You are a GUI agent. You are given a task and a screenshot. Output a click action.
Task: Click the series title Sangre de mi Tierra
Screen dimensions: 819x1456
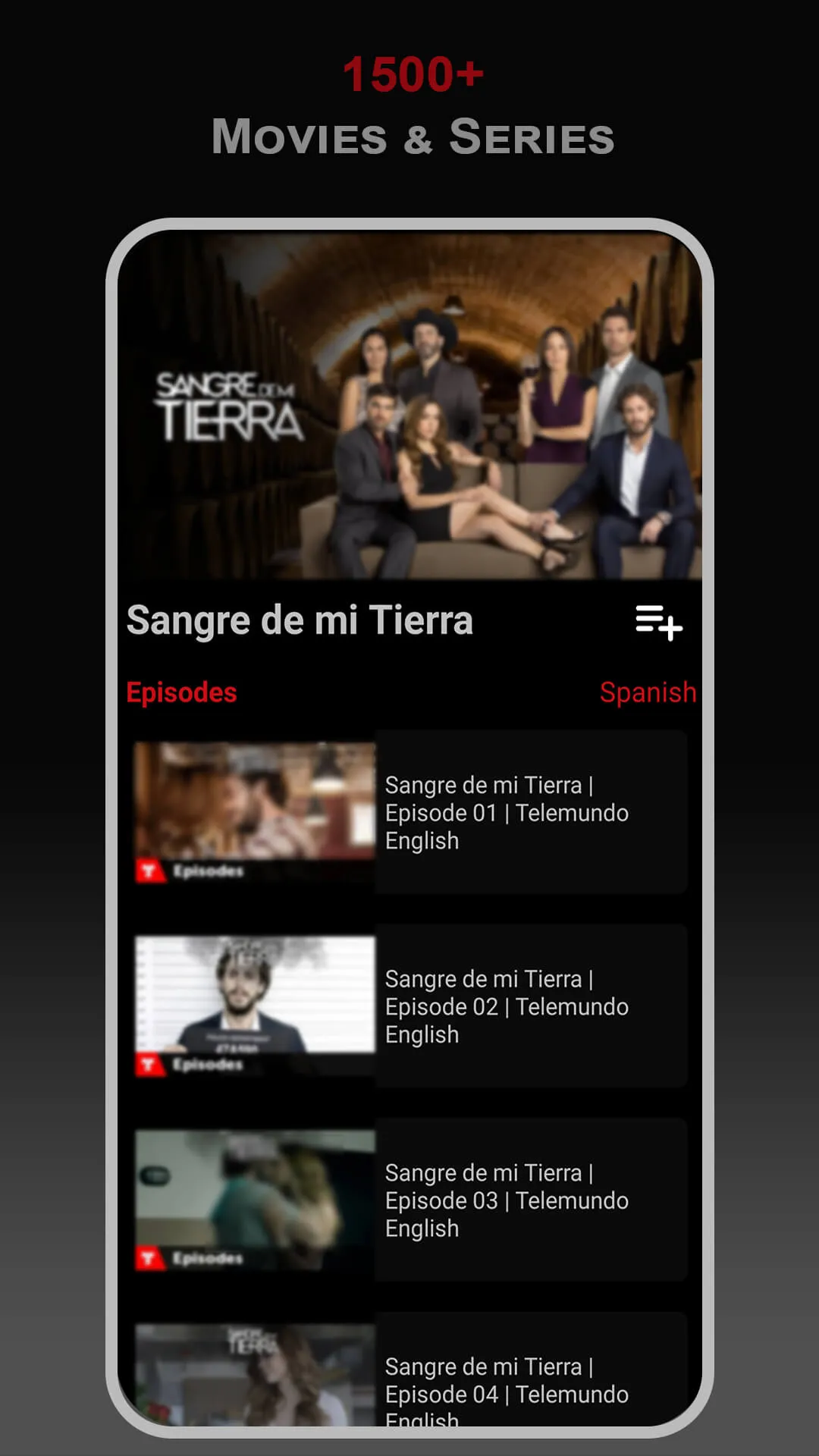click(x=300, y=620)
